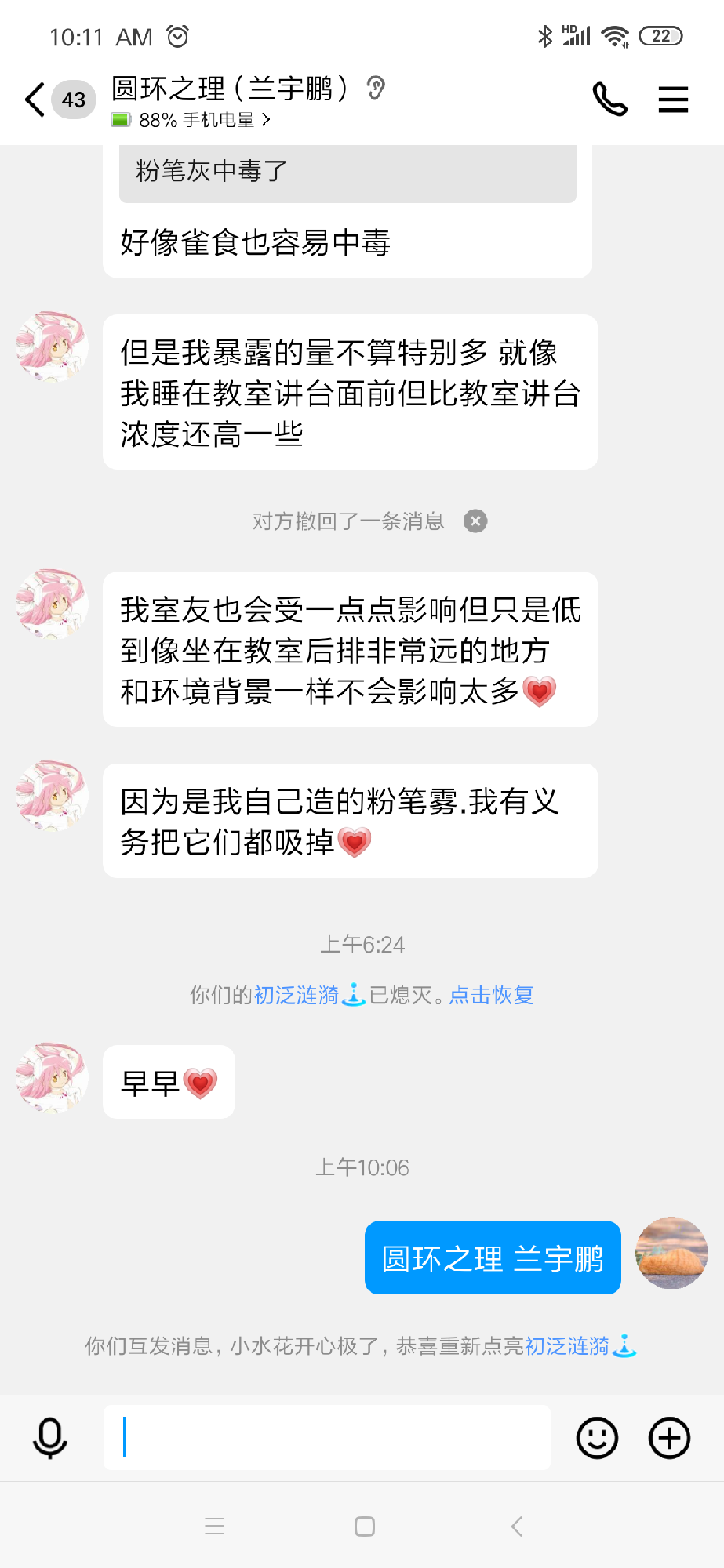Open the chat settings menu
This screenshot has width=724, height=1568.
tap(672, 100)
